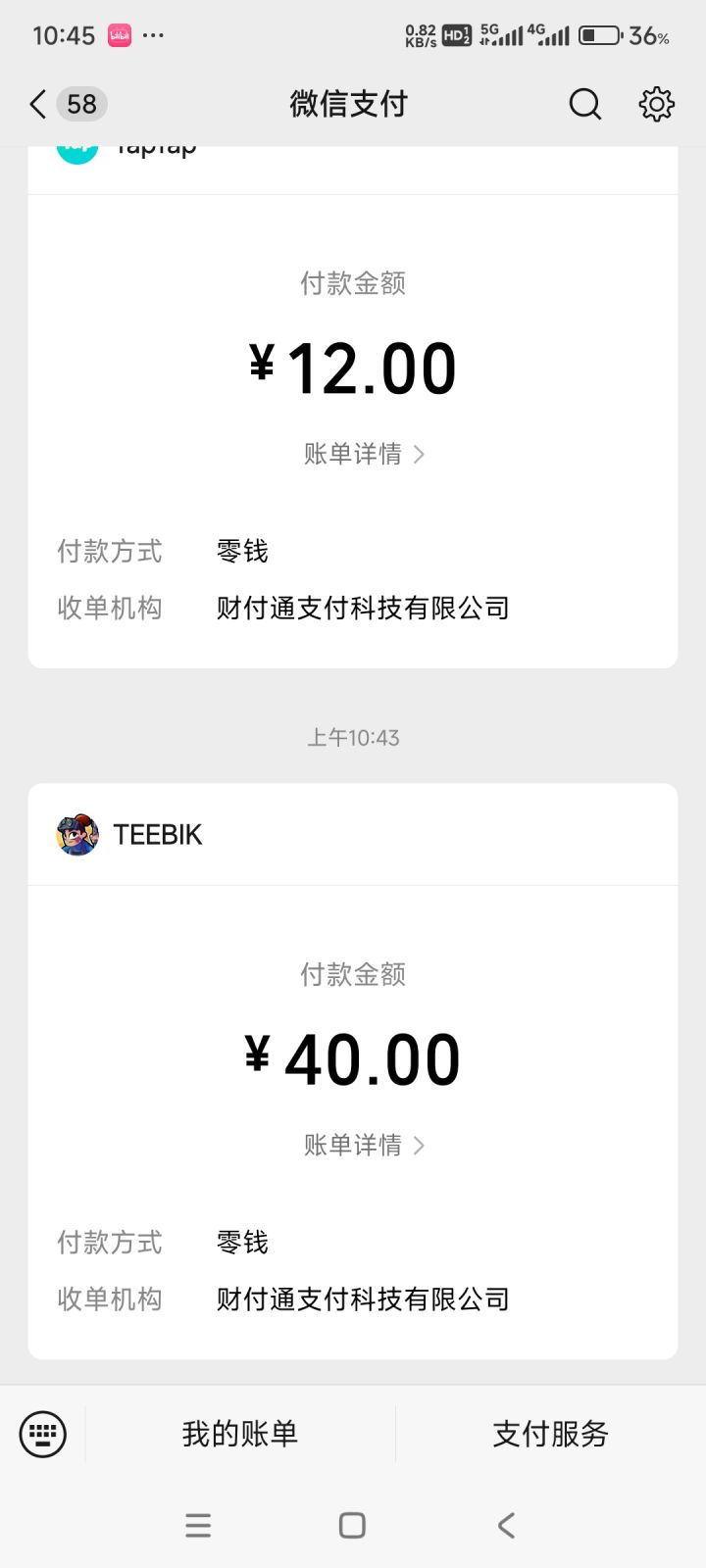
Task: Open search in 微信支付
Action: [x=584, y=104]
